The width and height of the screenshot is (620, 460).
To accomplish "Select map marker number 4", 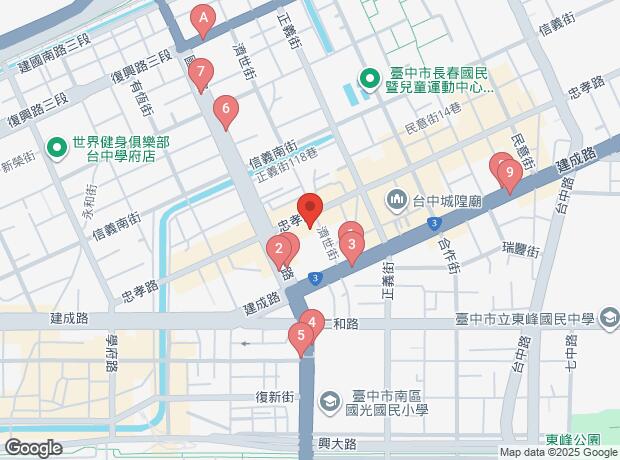I will pos(312,322).
